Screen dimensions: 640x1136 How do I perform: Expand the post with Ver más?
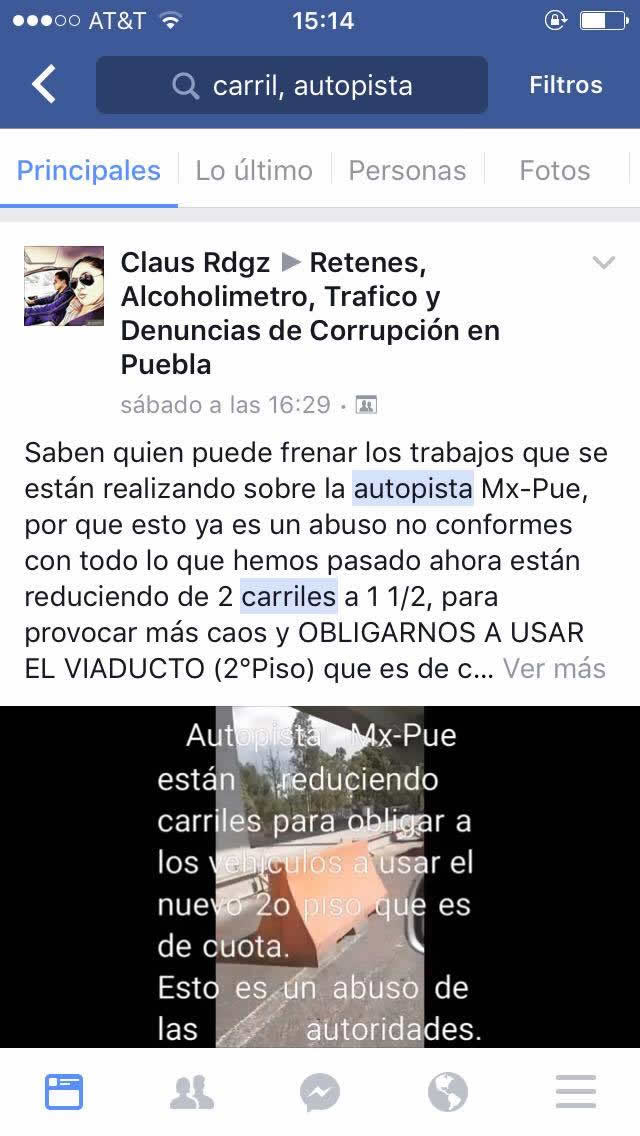tap(553, 668)
